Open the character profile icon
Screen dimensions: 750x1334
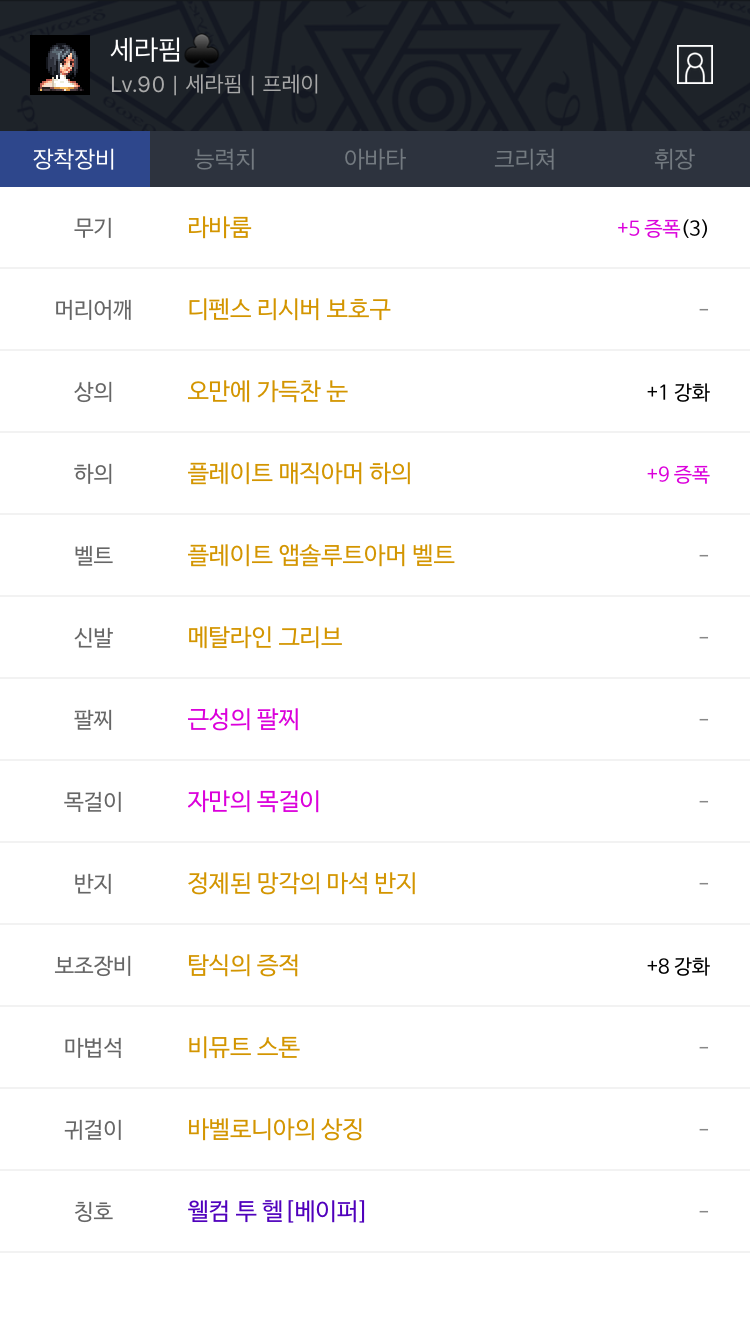pyautogui.click(x=695, y=64)
